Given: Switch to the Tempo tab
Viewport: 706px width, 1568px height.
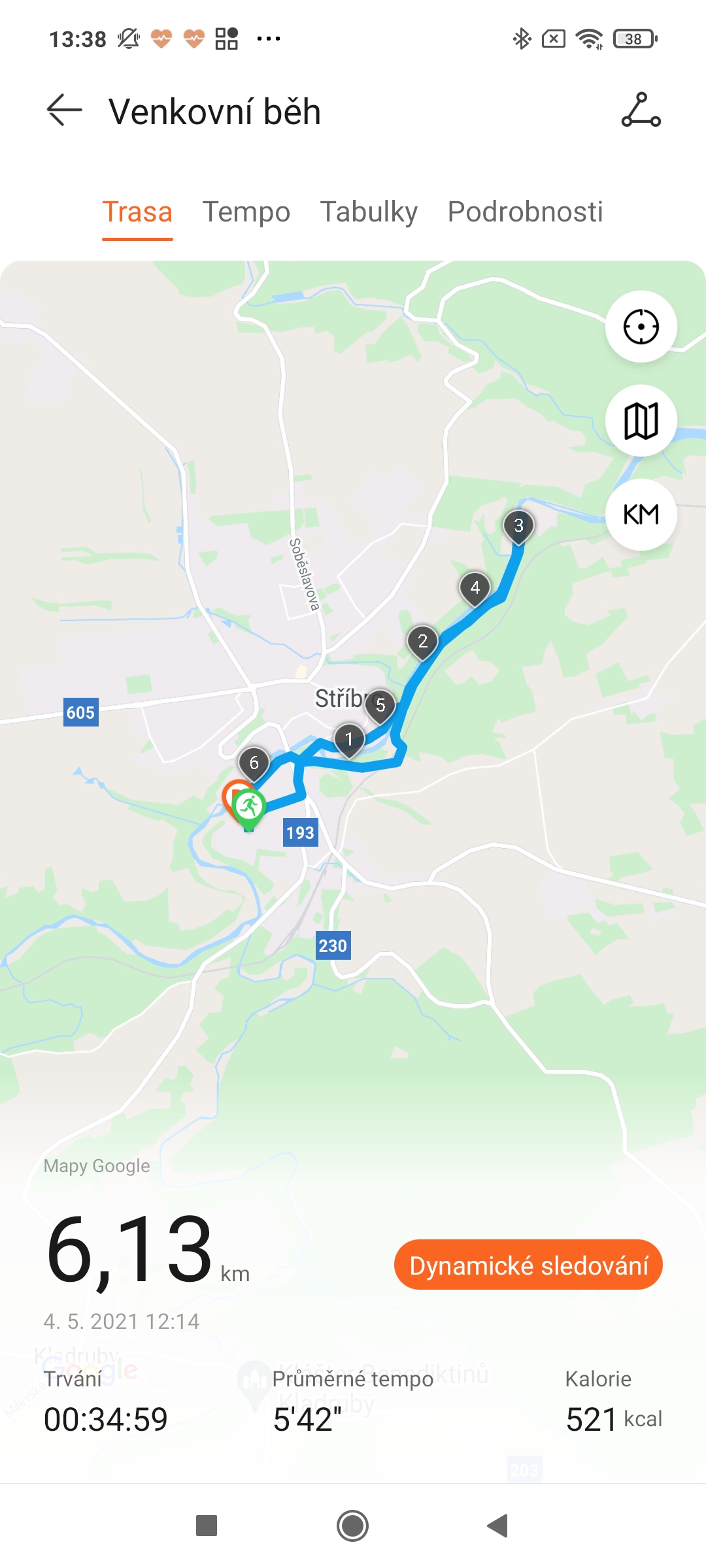Looking at the screenshot, I should (246, 212).
